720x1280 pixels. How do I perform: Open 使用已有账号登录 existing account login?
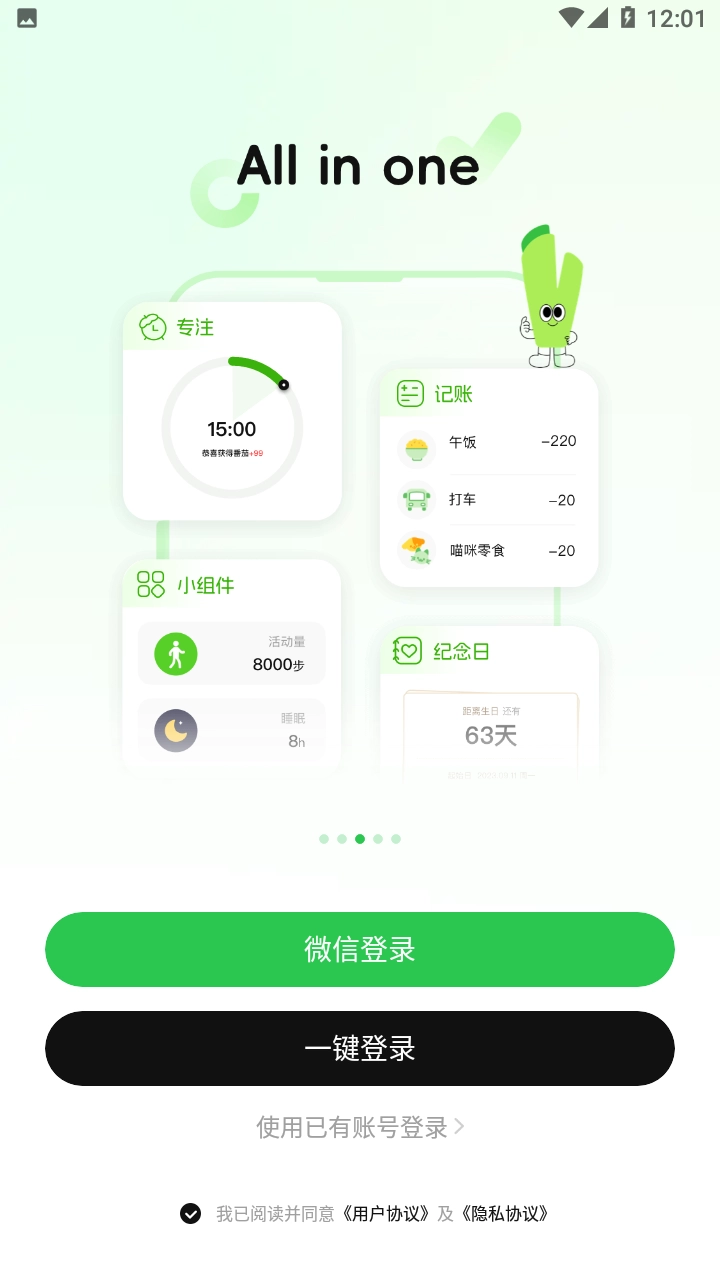[360, 1127]
